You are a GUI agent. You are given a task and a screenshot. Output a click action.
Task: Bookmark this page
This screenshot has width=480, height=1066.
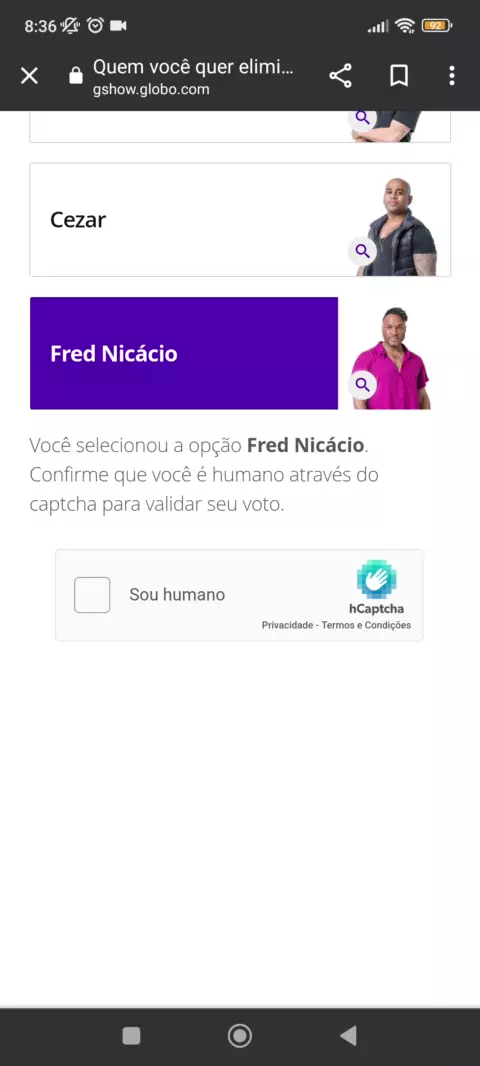(x=399, y=75)
